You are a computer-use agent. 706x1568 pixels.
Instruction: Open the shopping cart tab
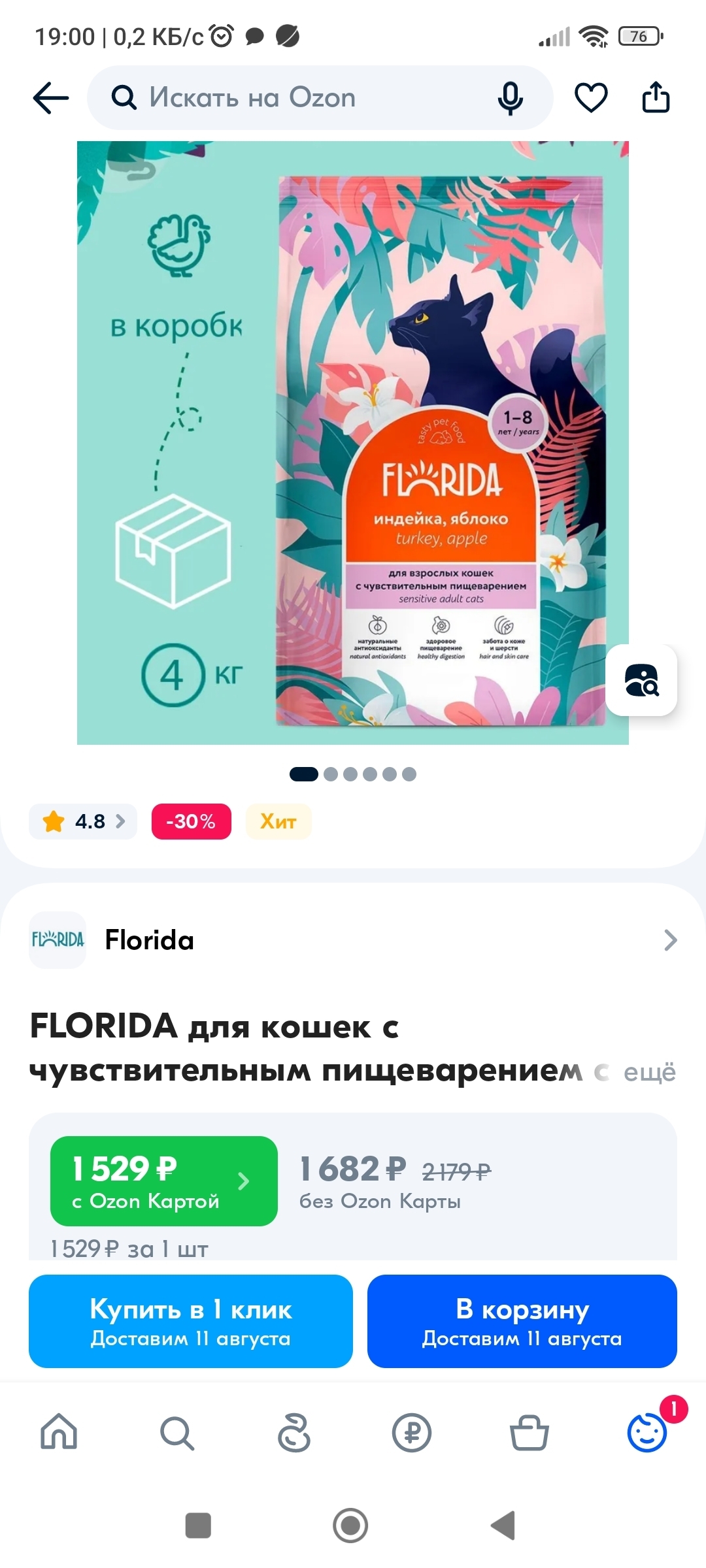[x=529, y=1432]
